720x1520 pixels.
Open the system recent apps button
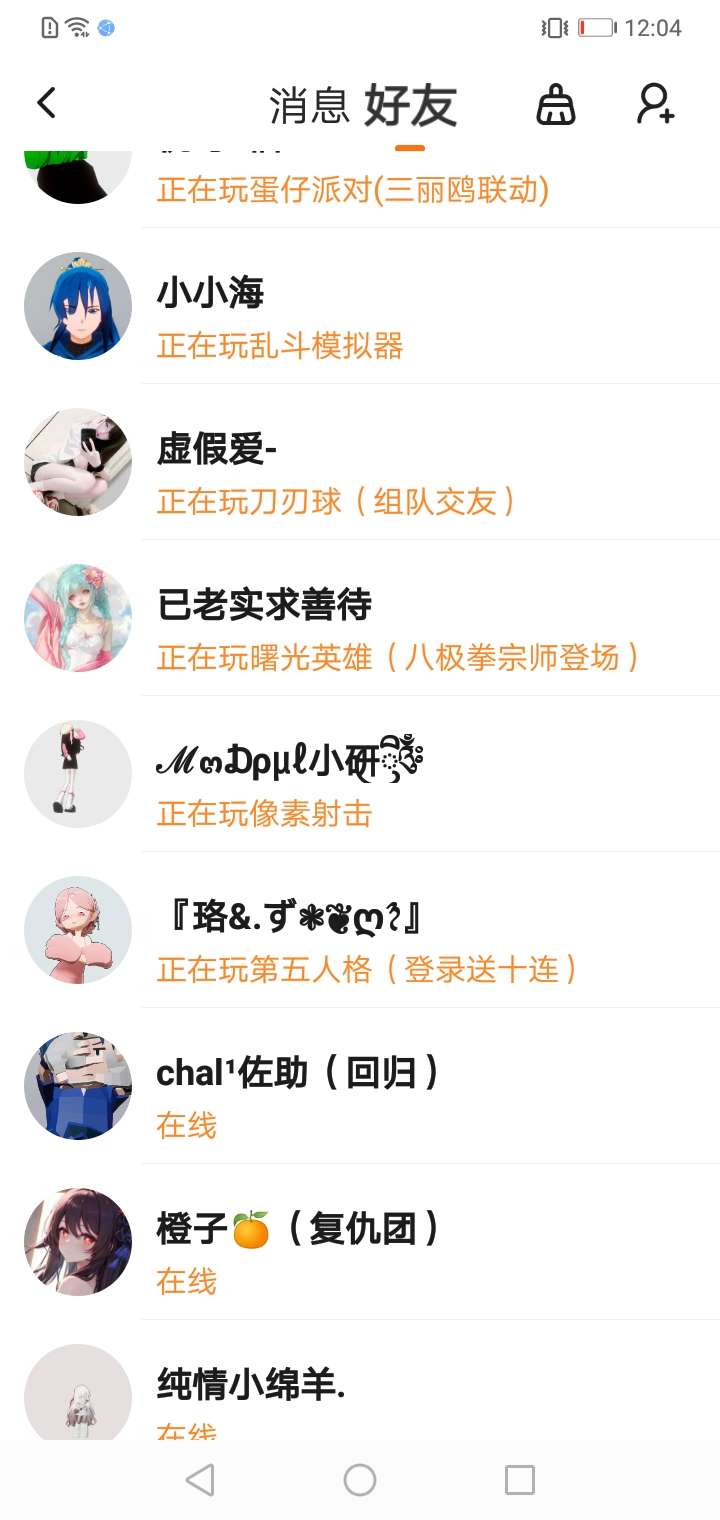520,1480
